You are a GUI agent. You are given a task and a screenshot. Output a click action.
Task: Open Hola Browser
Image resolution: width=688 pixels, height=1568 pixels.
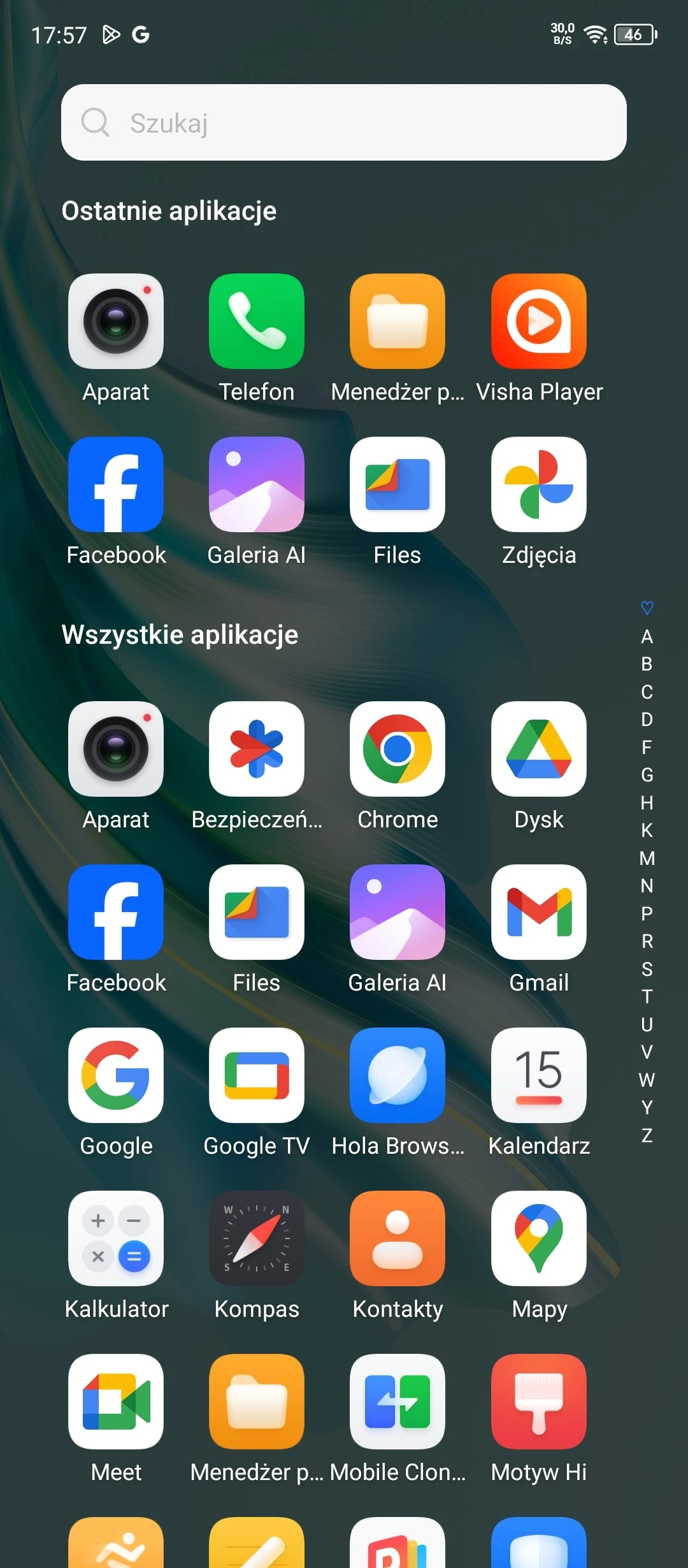pos(398,1076)
